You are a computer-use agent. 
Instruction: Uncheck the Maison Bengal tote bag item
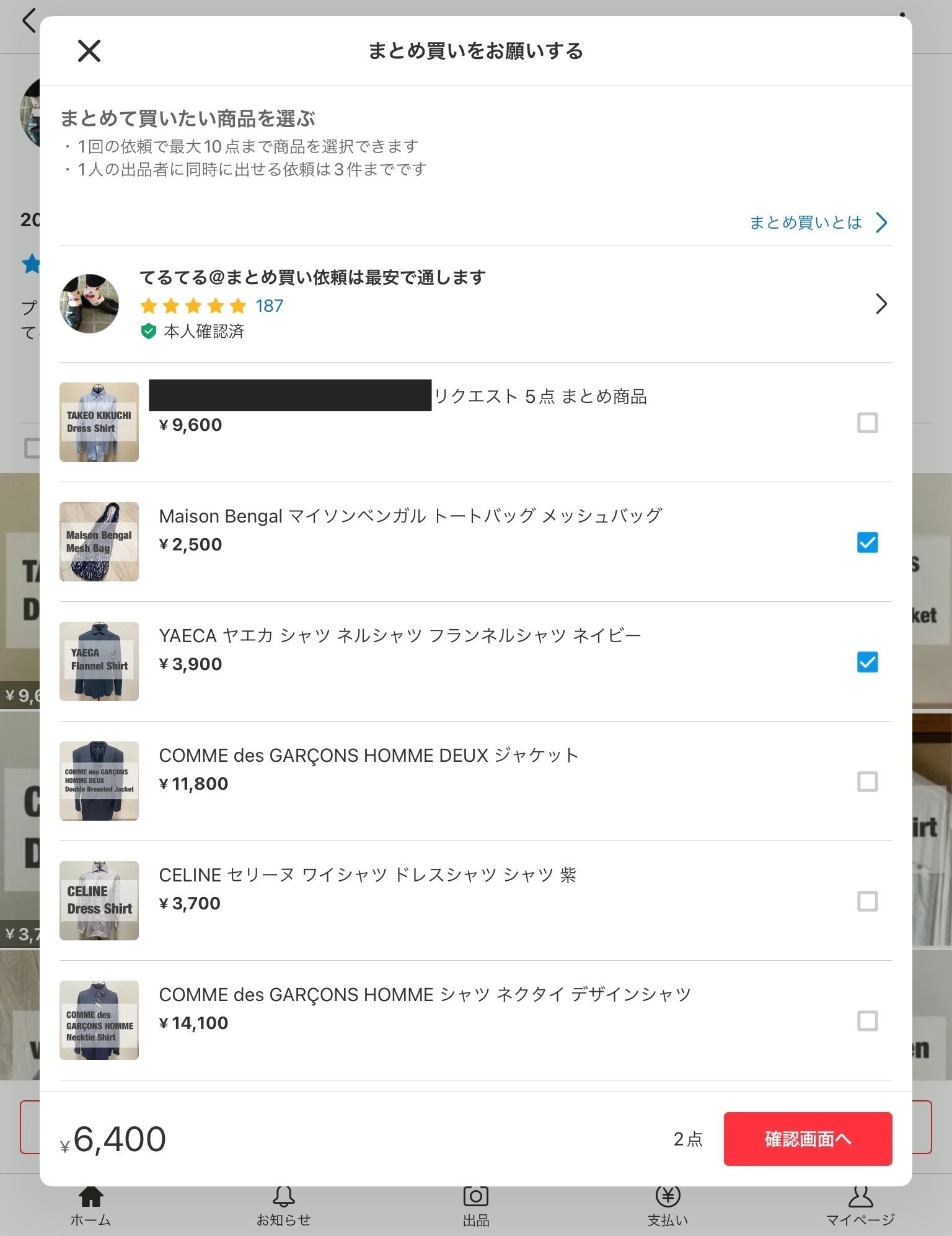tap(868, 544)
